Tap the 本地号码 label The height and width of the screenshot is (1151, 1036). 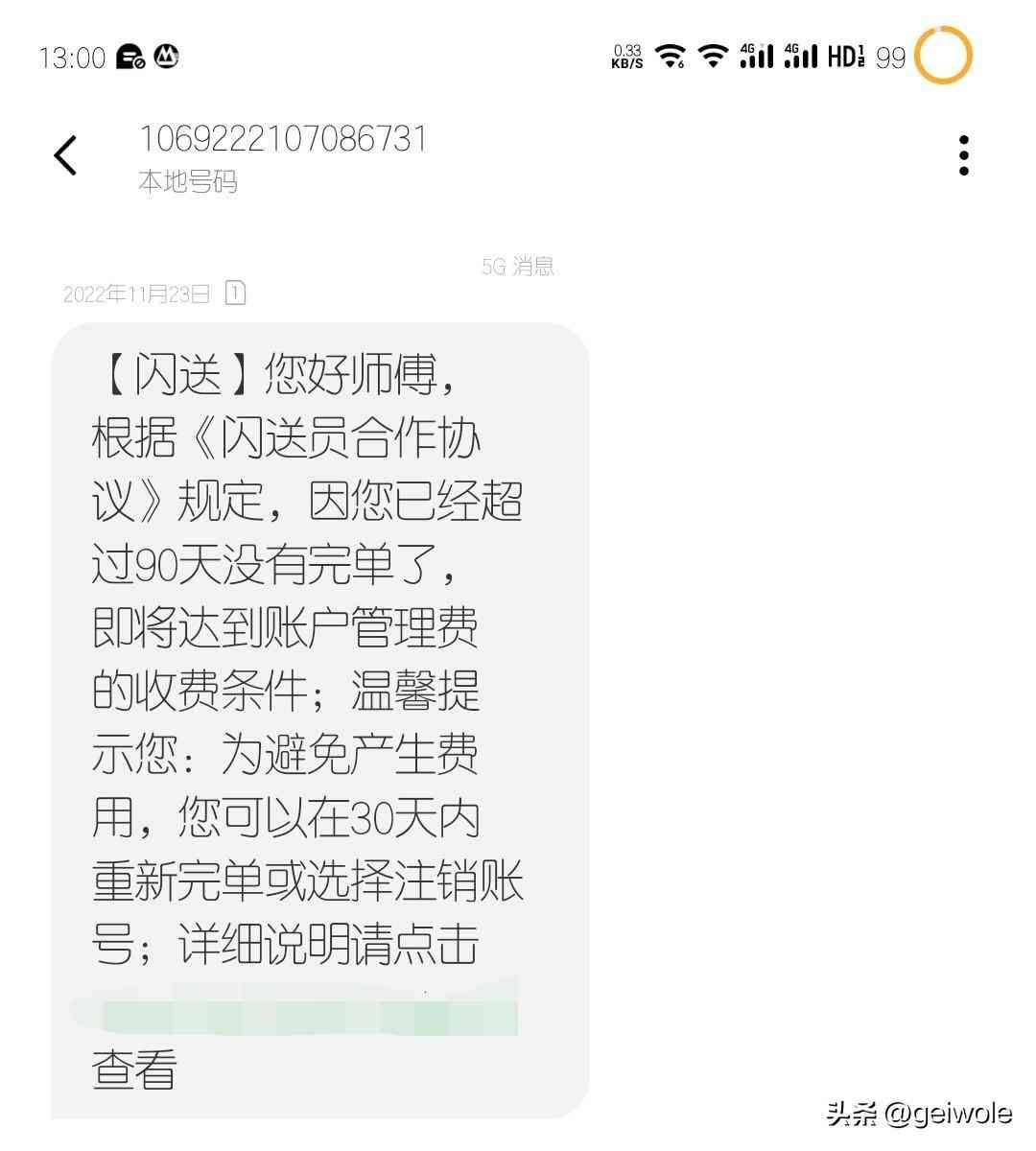coord(188,182)
